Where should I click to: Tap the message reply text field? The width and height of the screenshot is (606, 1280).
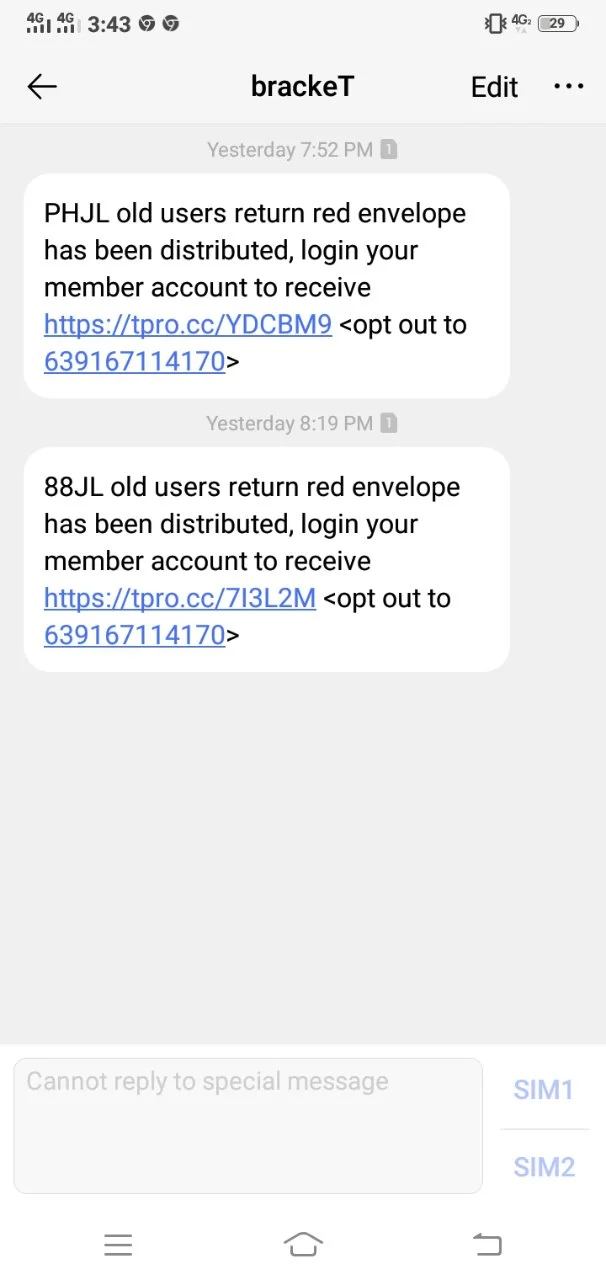pyautogui.click(x=248, y=1126)
